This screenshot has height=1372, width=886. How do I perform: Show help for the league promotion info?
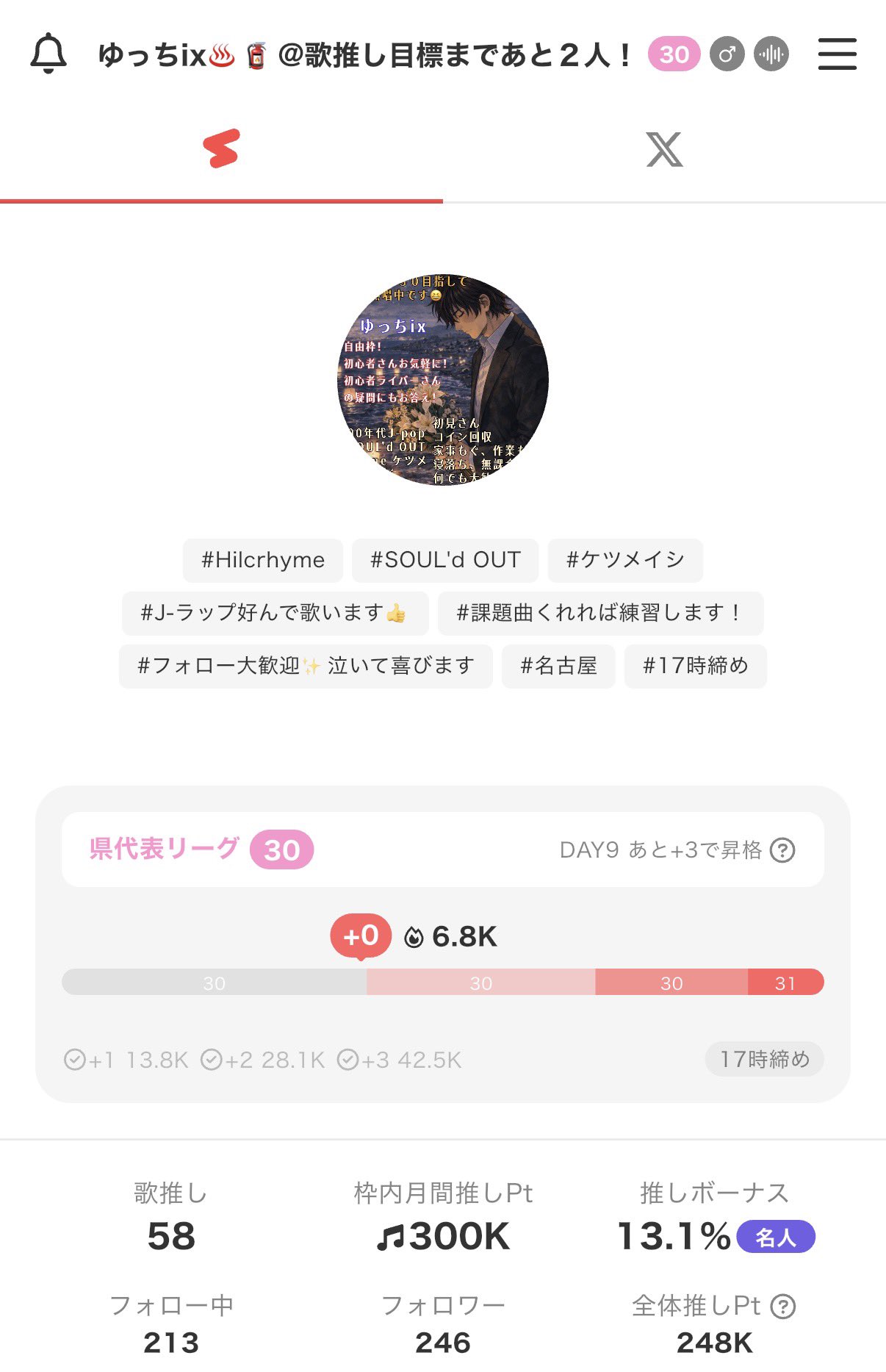tap(782, 850)
